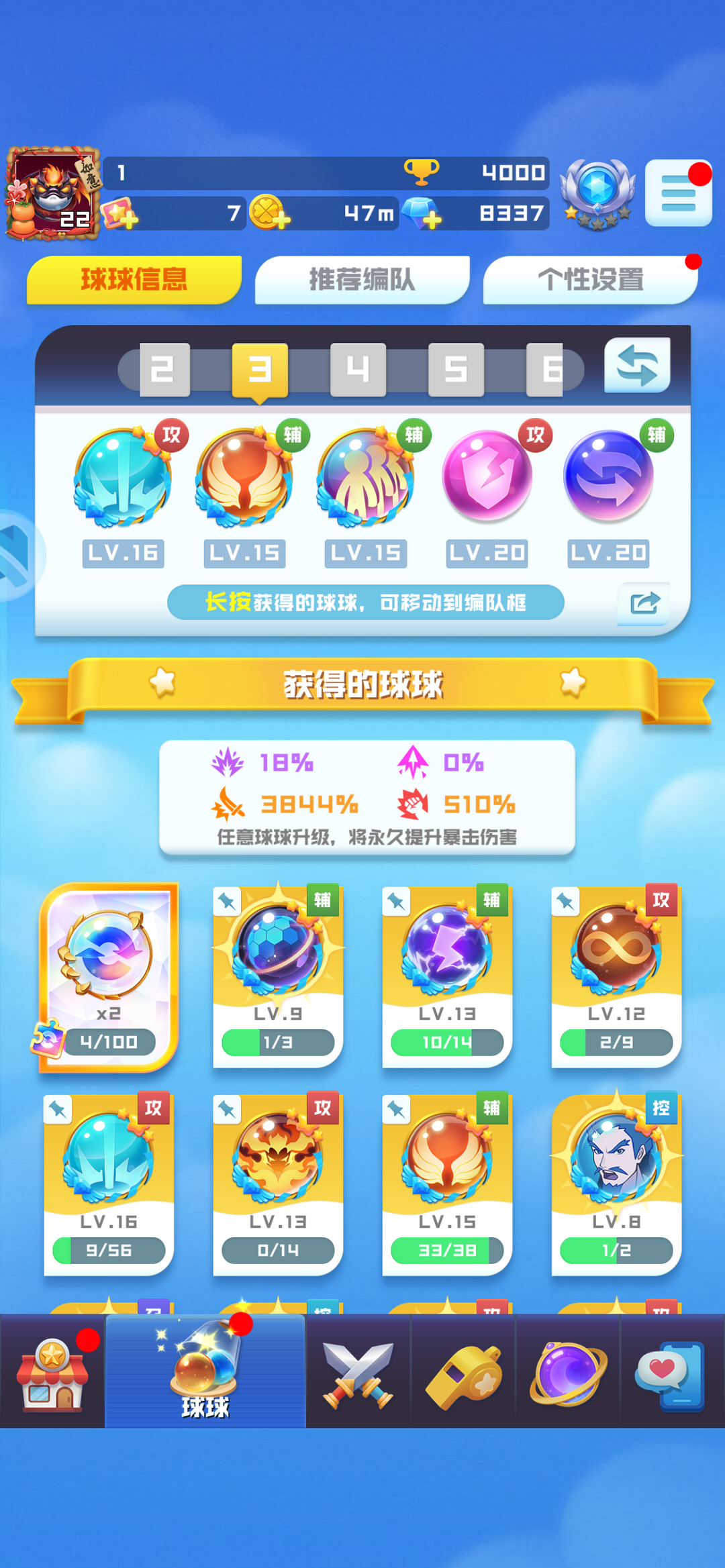Image resolution: width=725 pixels, height=1568 pixels.
Task: Open the LV.12 infinity ball card
Action: click(616, 976)
